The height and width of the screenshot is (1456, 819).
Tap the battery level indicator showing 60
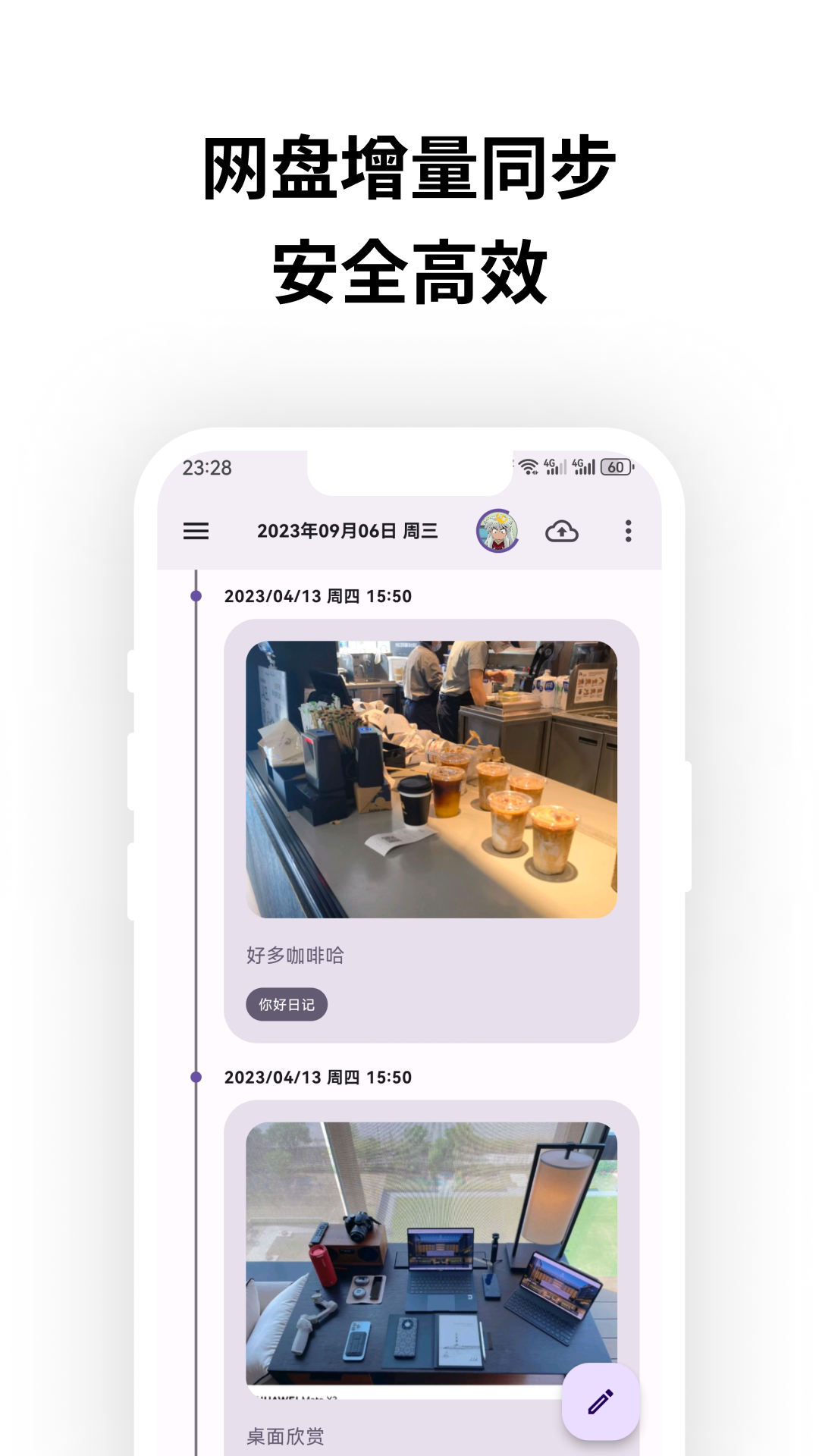(x=615, y=469)
